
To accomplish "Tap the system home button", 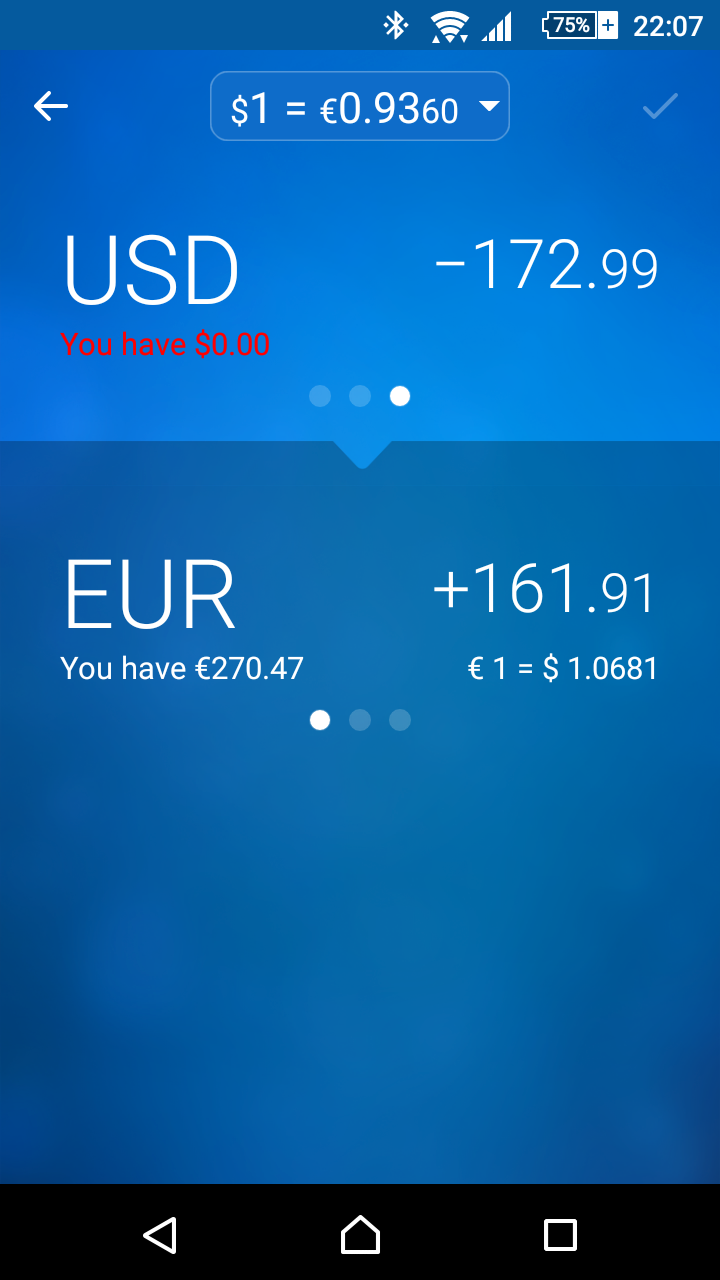I will pos(360,1235).
